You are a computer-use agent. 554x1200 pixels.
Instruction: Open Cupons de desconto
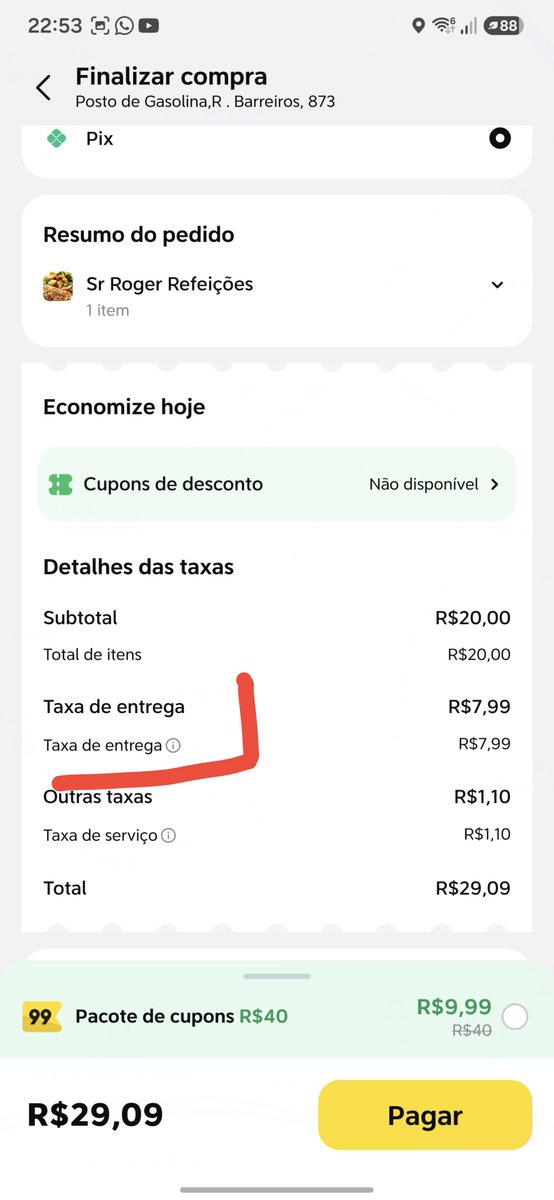coord(277,484)
